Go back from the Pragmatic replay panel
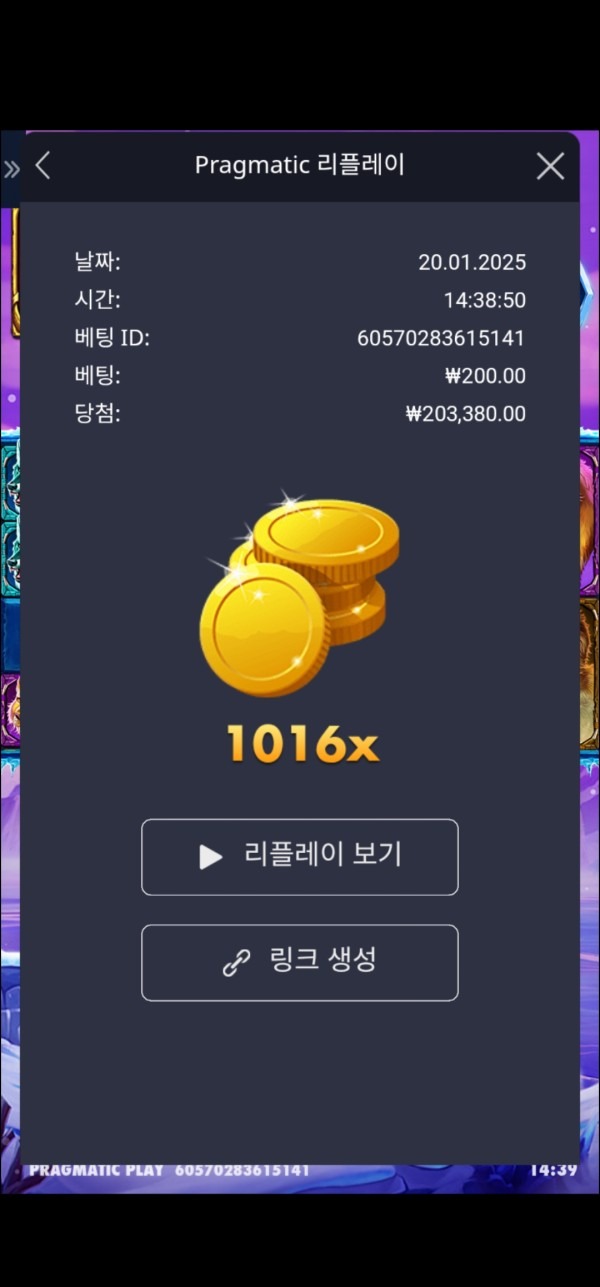 pos(43,166)
